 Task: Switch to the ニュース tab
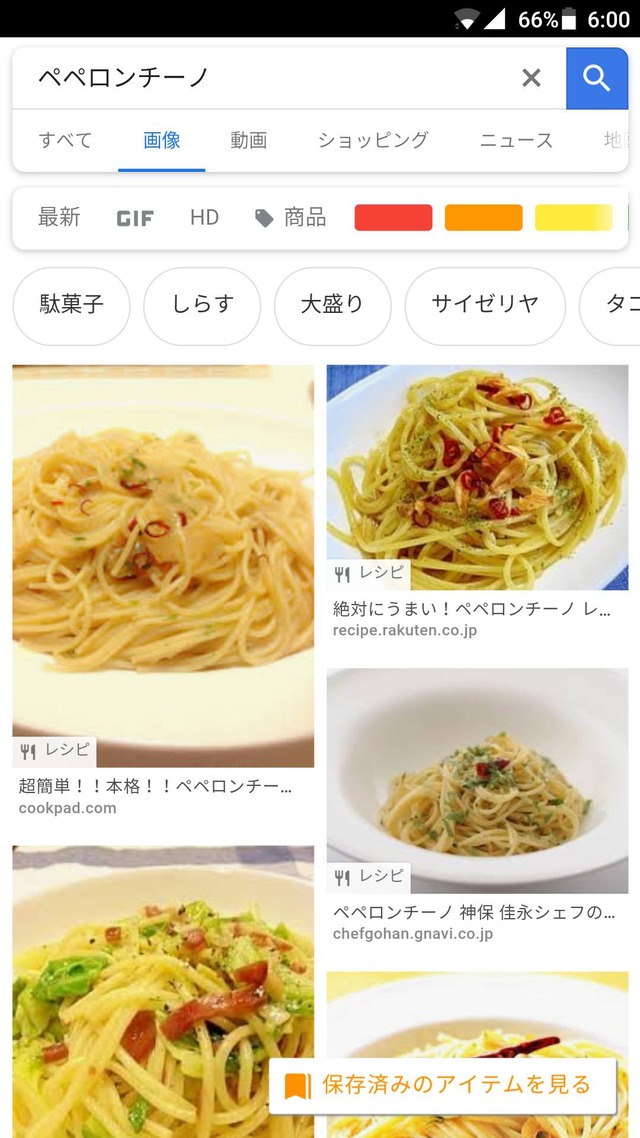coord(516,140)
